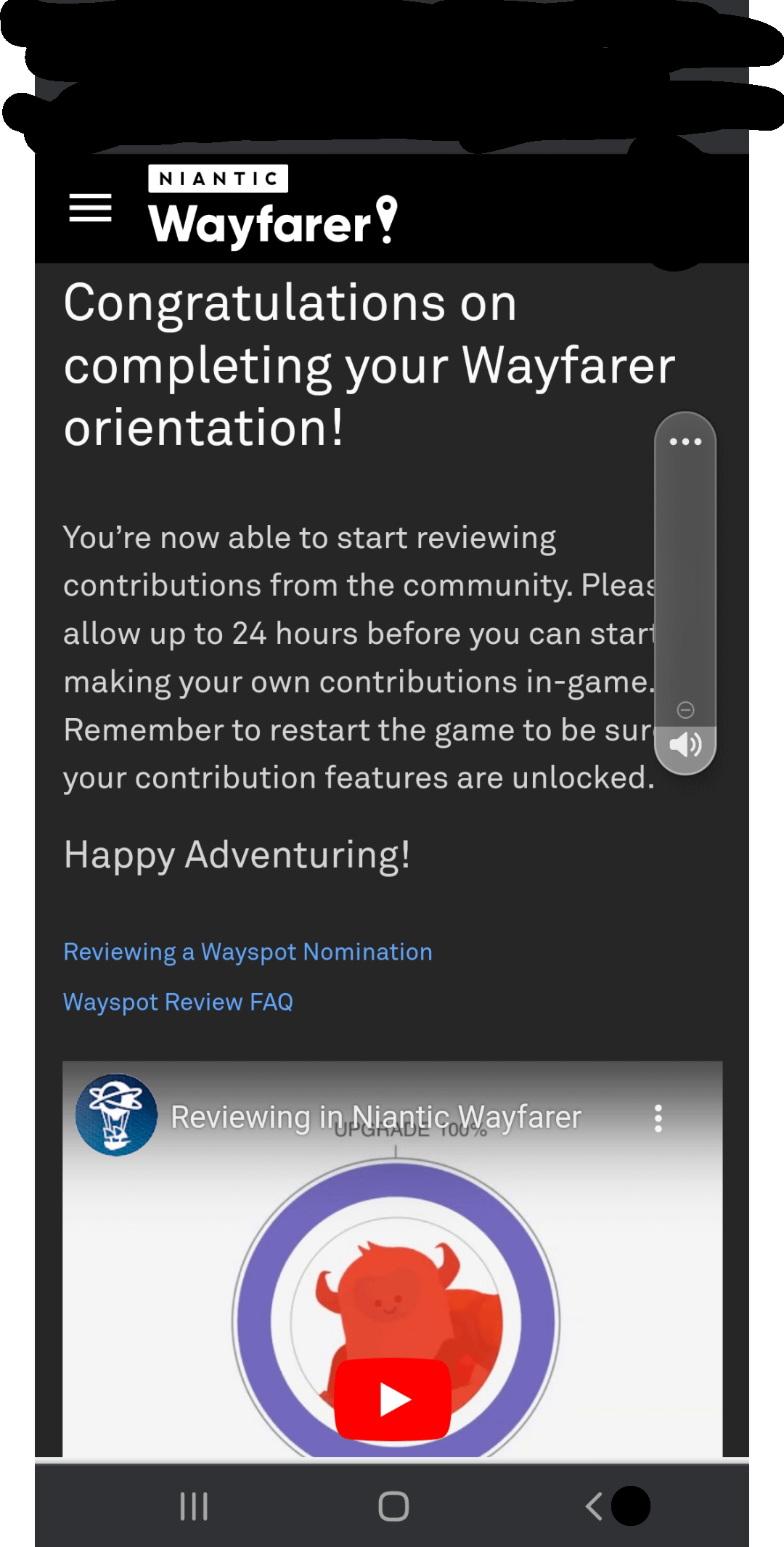Go back with the navigation bar arrow
Viewport: 784px width, 1547px height.
coord(594,1506)
